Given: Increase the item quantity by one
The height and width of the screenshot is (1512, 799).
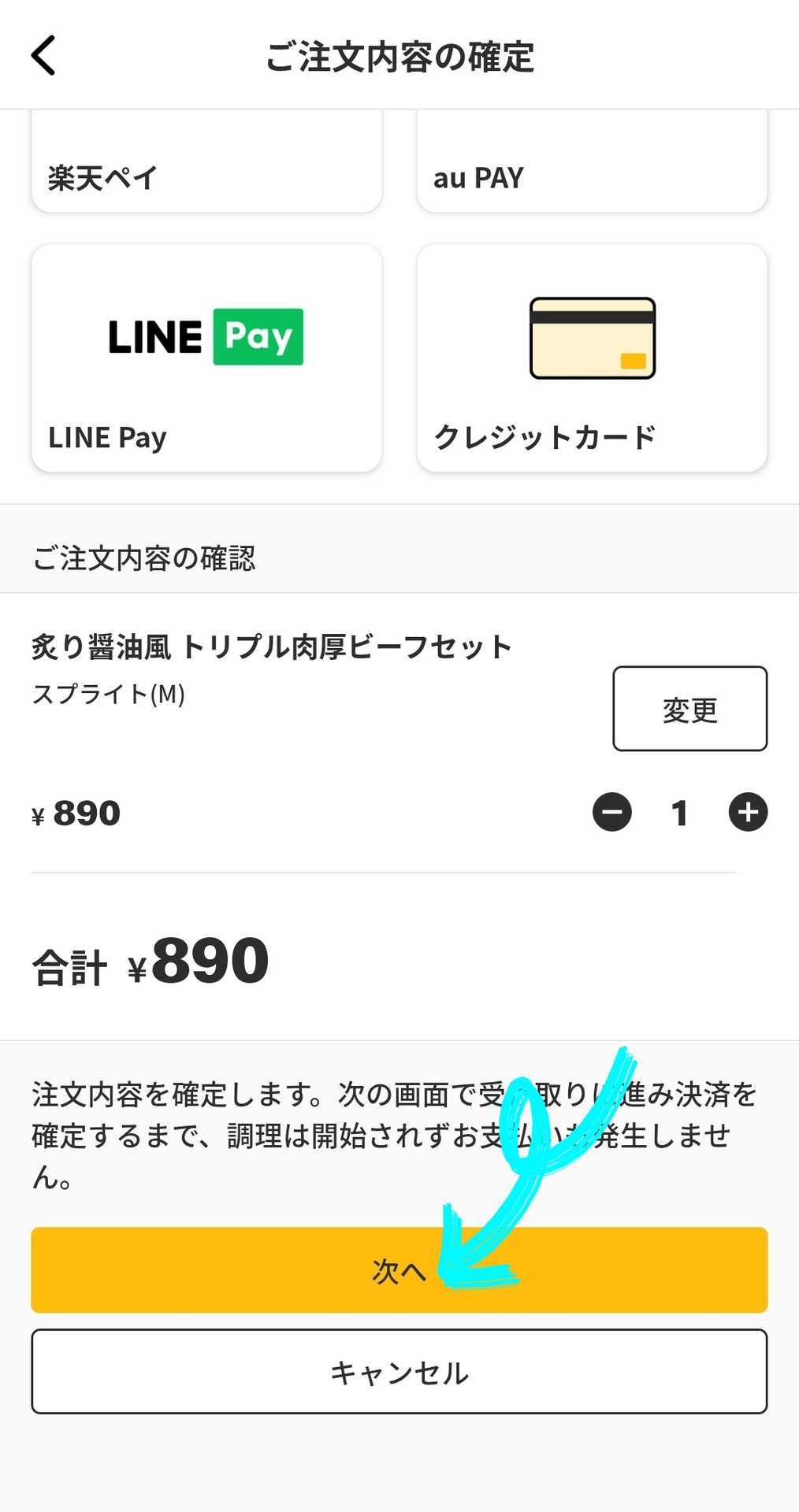Looking at the screenshot, I should click(x=748, y=813).
